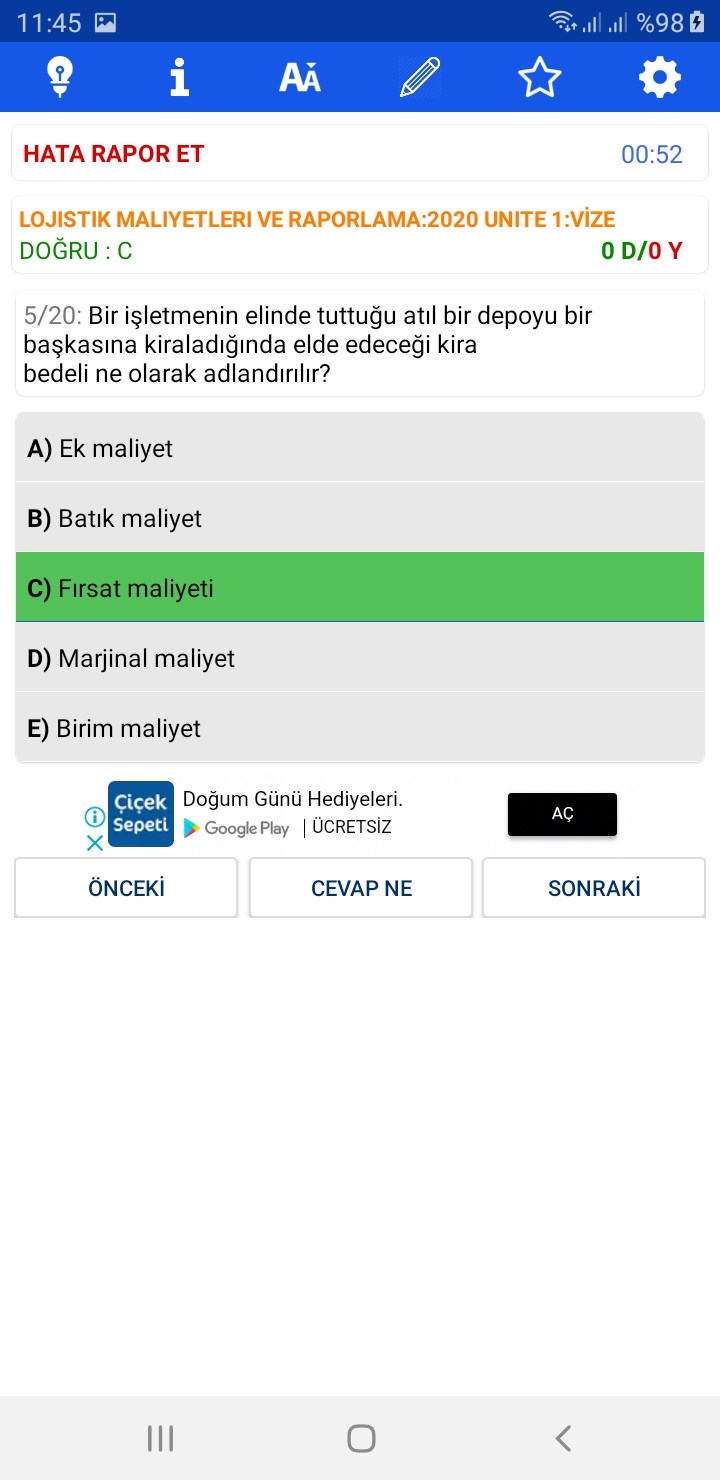Change font size with the AA icon
Image resolution: width=720 pixels, height=1480 pixels.
pos(300,77)
